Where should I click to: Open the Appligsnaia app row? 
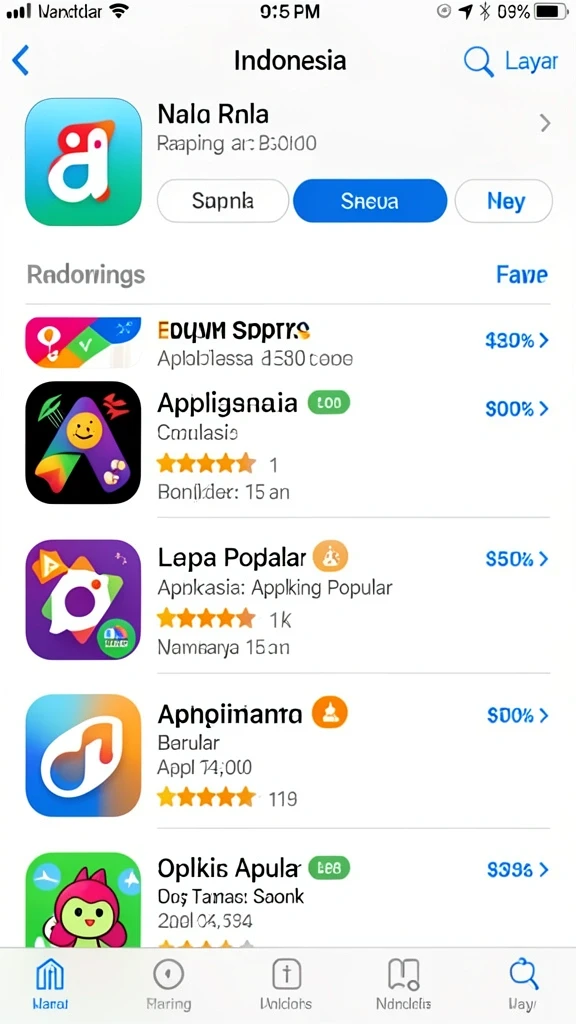coord(288,443)
